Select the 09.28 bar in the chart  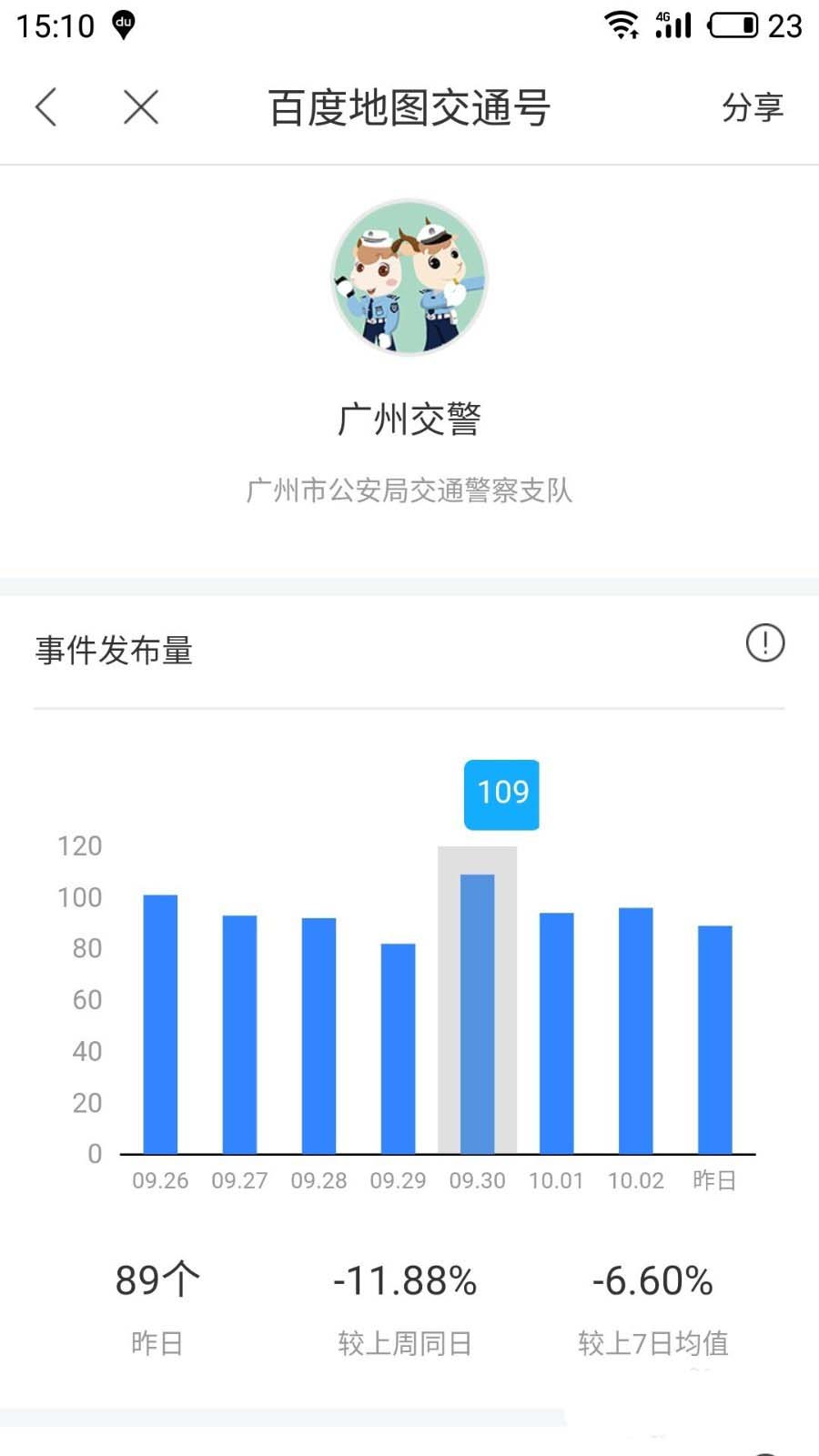tap(318, 1036)
